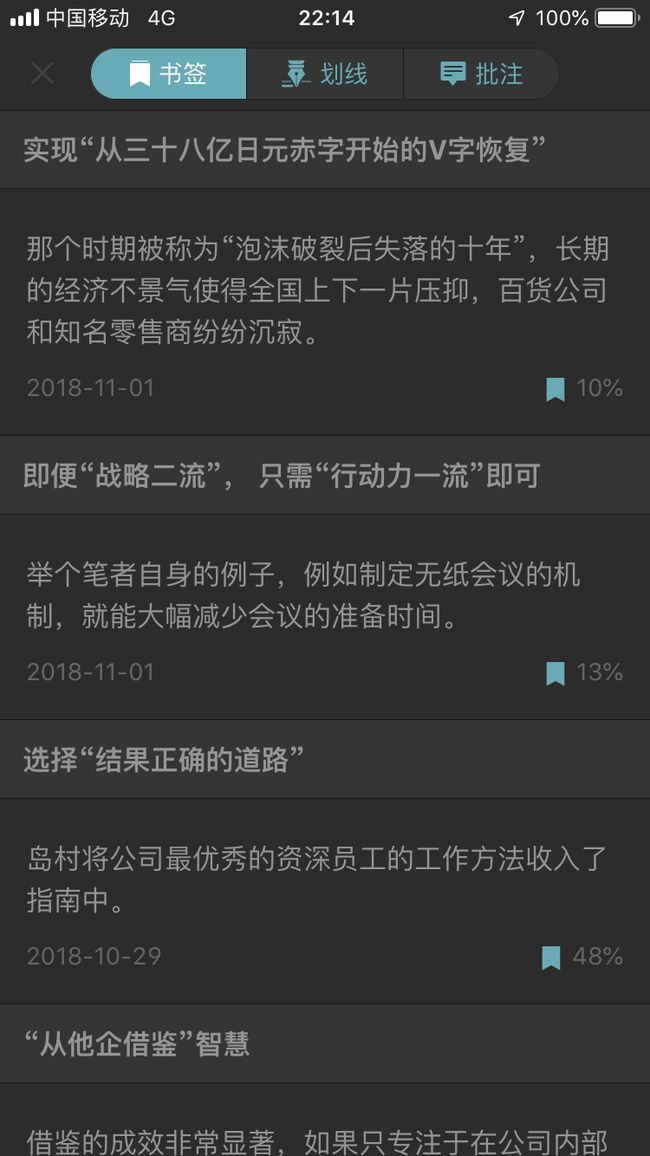Screen dimensions: 650x1156
Task: Close the bookmarks panel with the X
Action: click(x=43, y=74)
